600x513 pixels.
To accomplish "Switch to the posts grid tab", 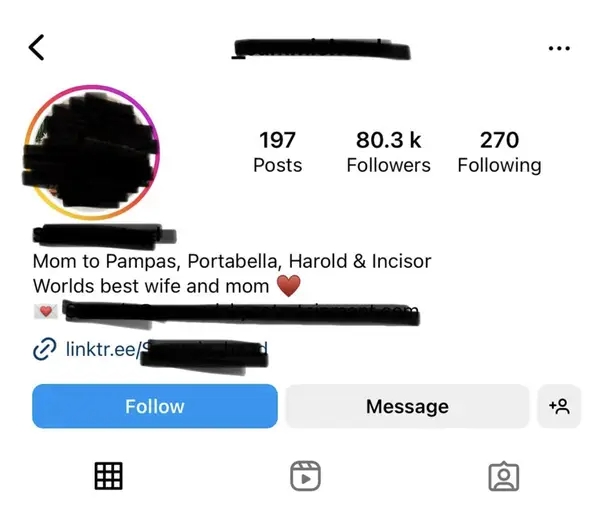I will tap(108, 476).
